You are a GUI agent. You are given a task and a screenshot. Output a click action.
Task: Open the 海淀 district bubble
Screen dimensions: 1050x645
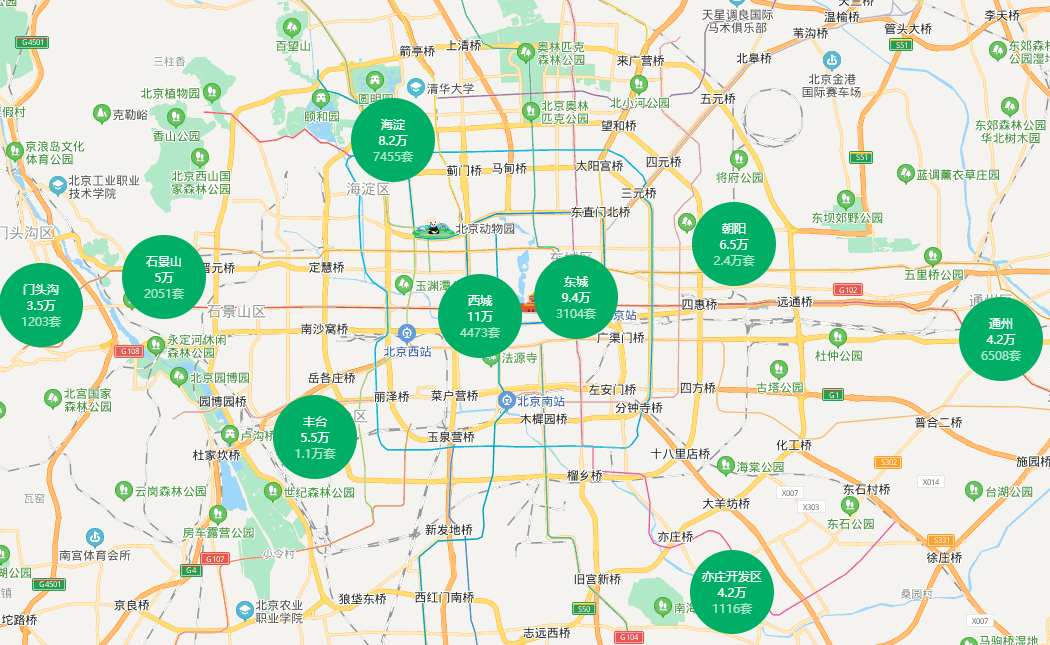click(x=393, y=140)
